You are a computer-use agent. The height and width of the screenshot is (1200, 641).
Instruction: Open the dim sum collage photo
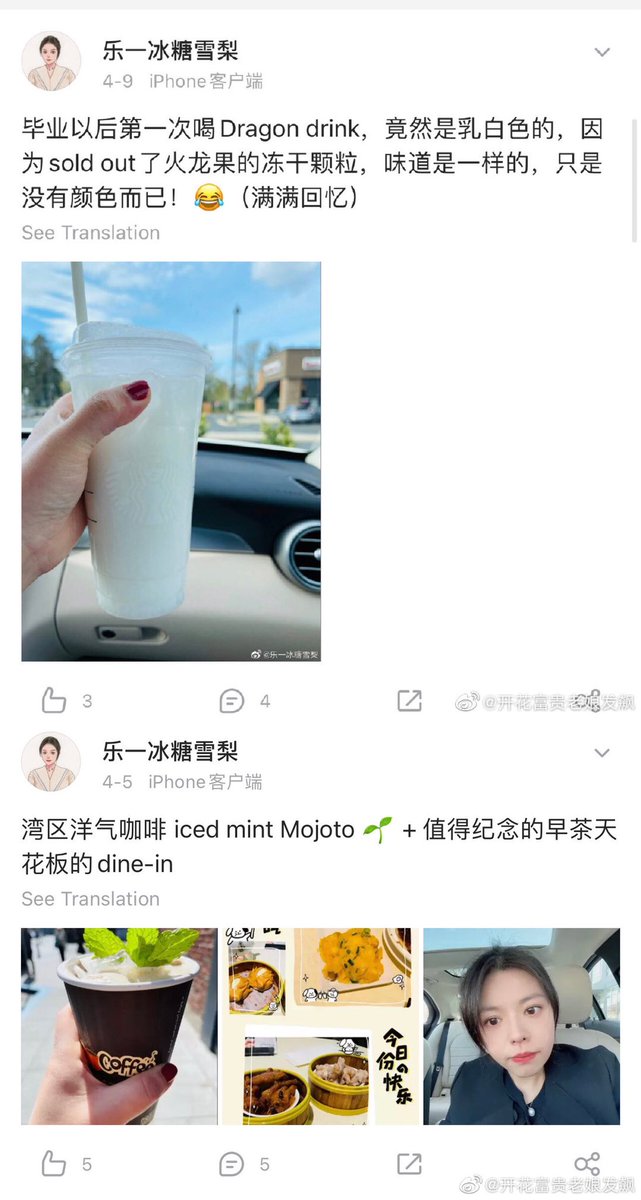320,1026
